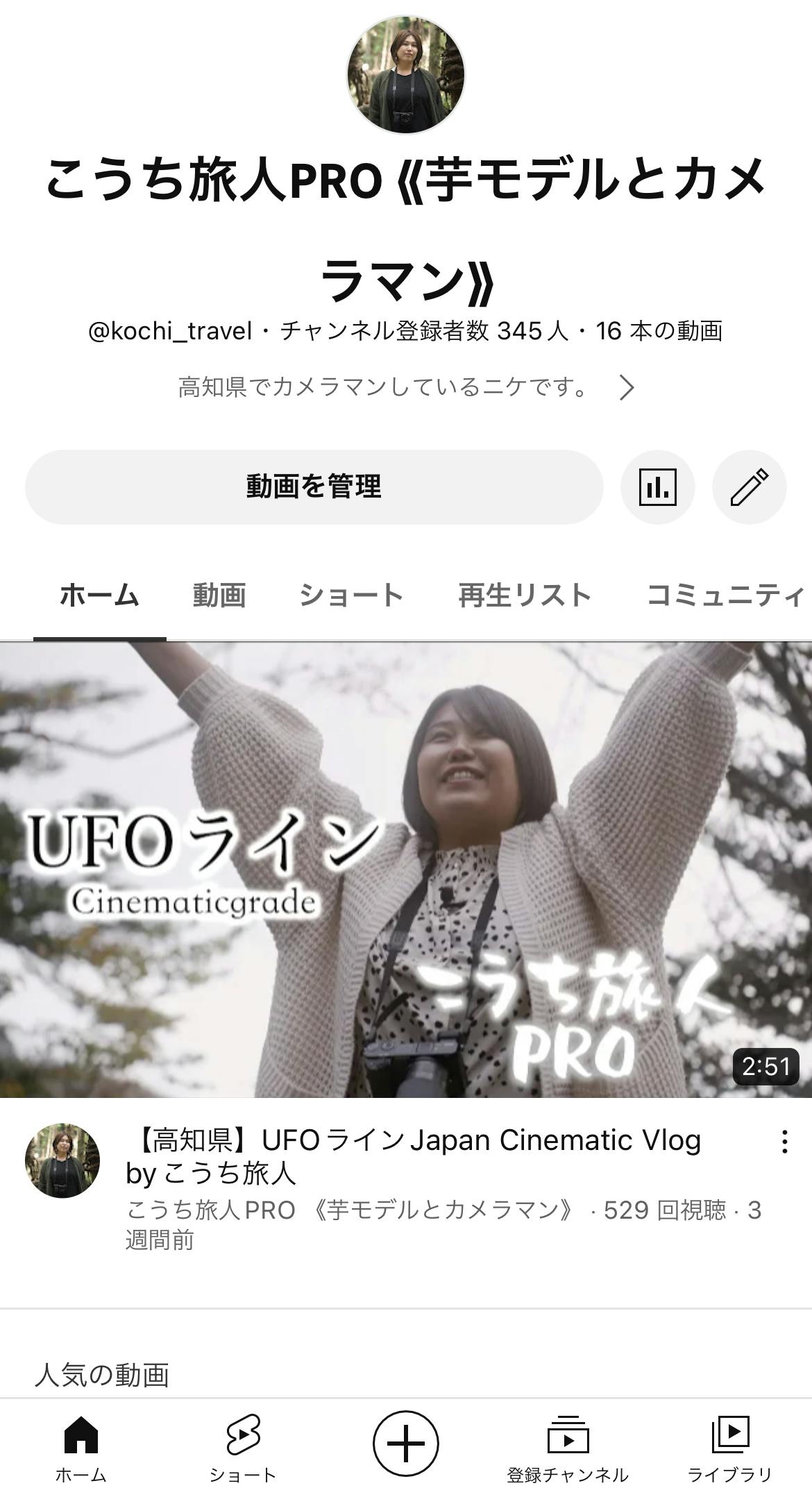Viewport: 812px width, 1497px height.
Task: Create new content with plus button
Action: point(406,1444)
